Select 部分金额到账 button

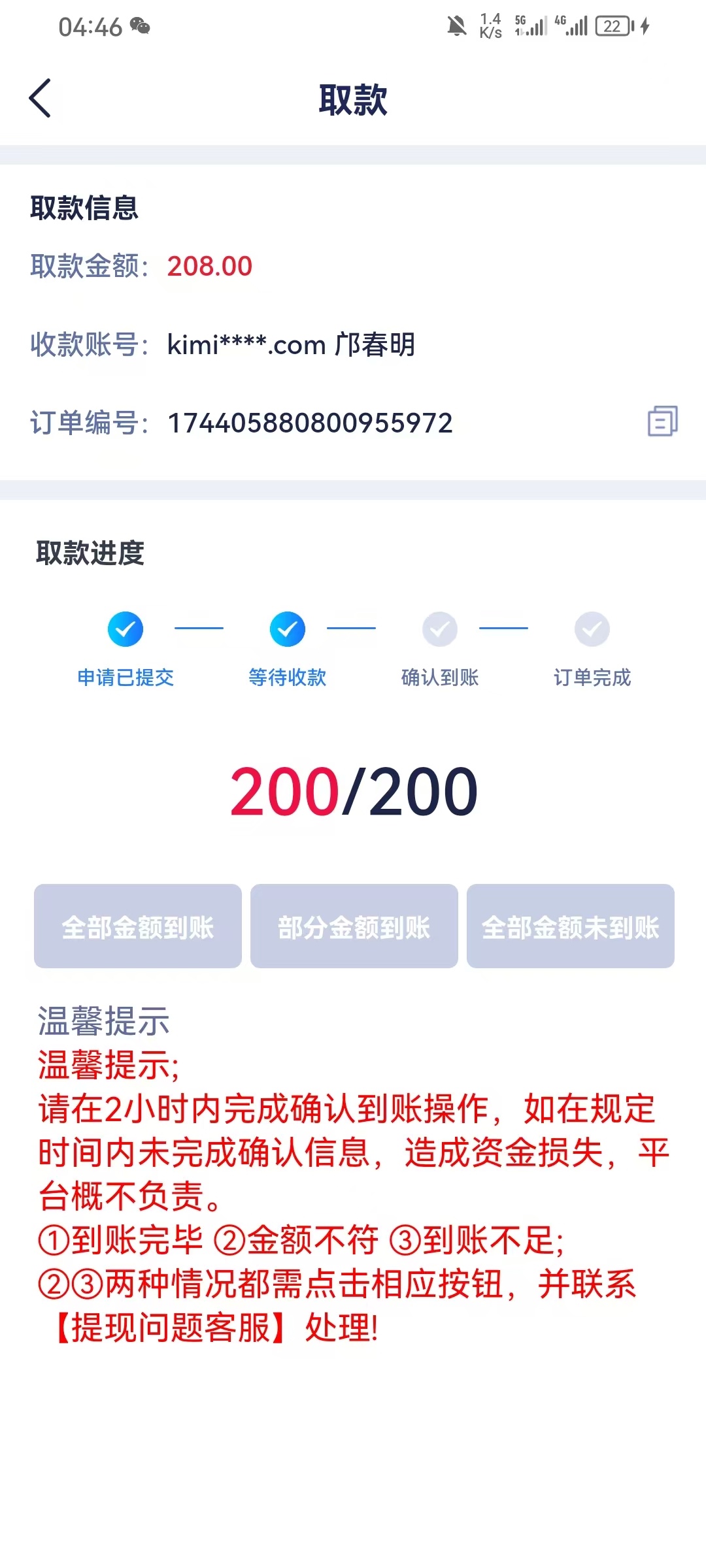pyautogui.click(x=354, y=926)
